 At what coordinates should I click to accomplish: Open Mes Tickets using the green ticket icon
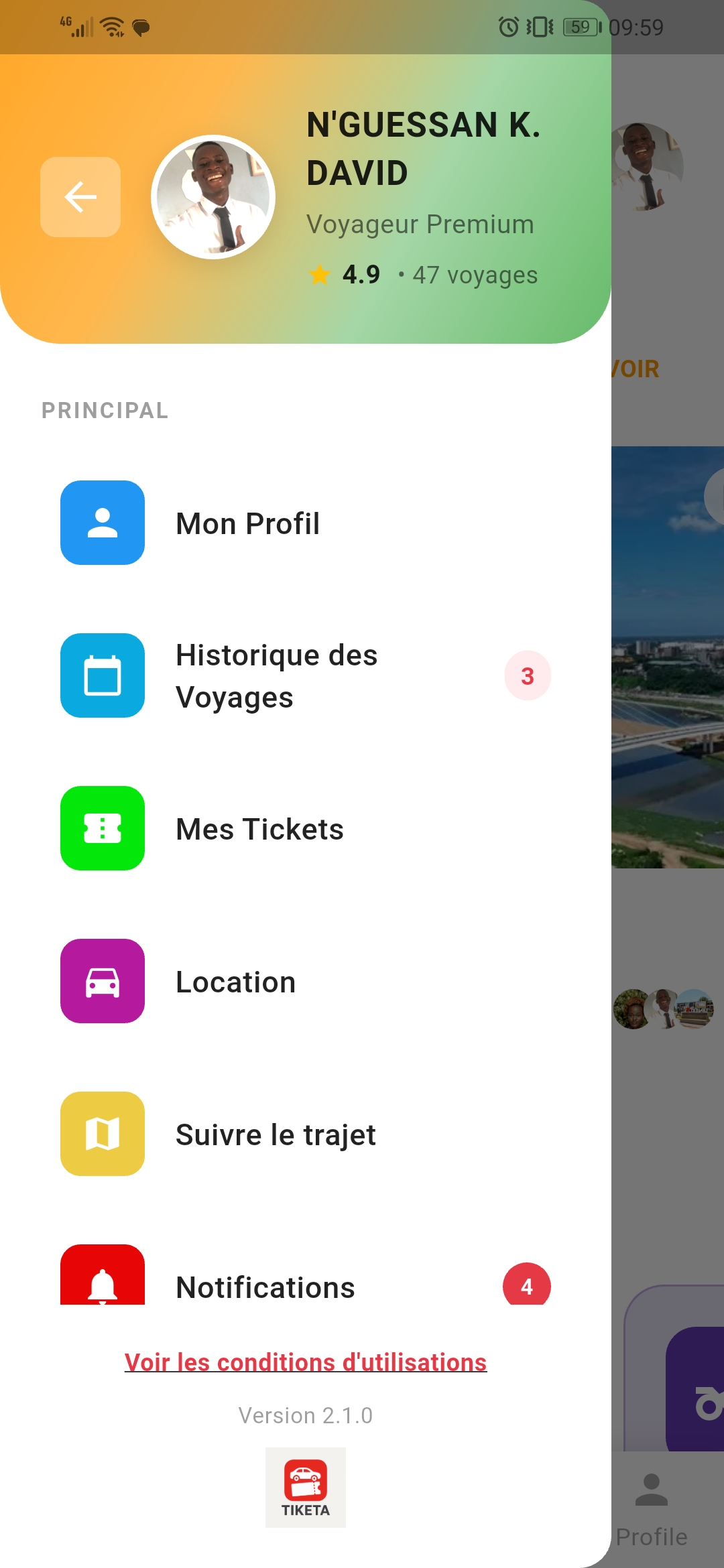102,829
